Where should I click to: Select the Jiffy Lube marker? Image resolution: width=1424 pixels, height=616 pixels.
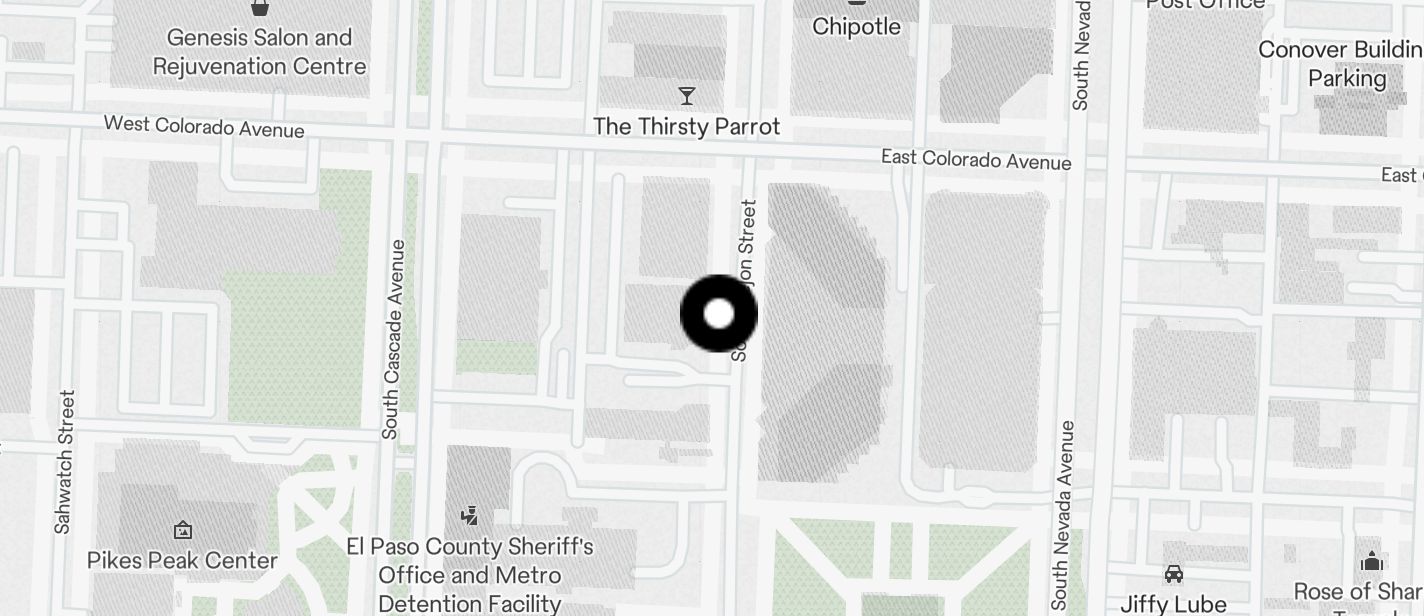click(x=1173, y=574)
